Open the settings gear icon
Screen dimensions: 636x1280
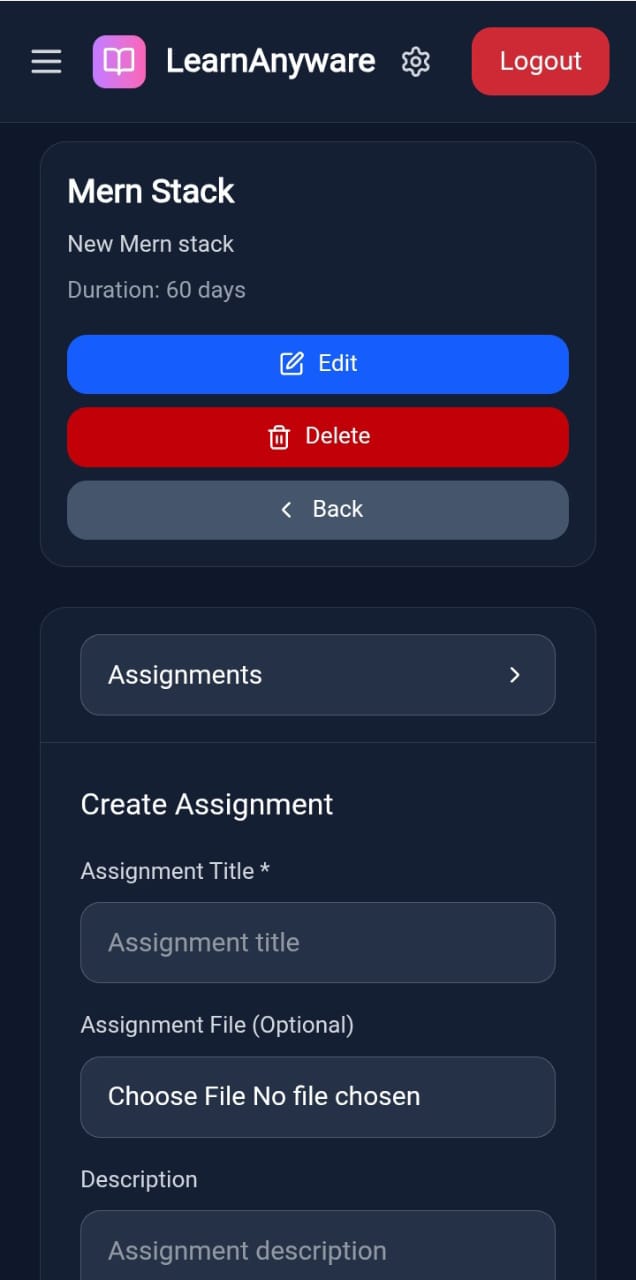click(x=415, y=62)
